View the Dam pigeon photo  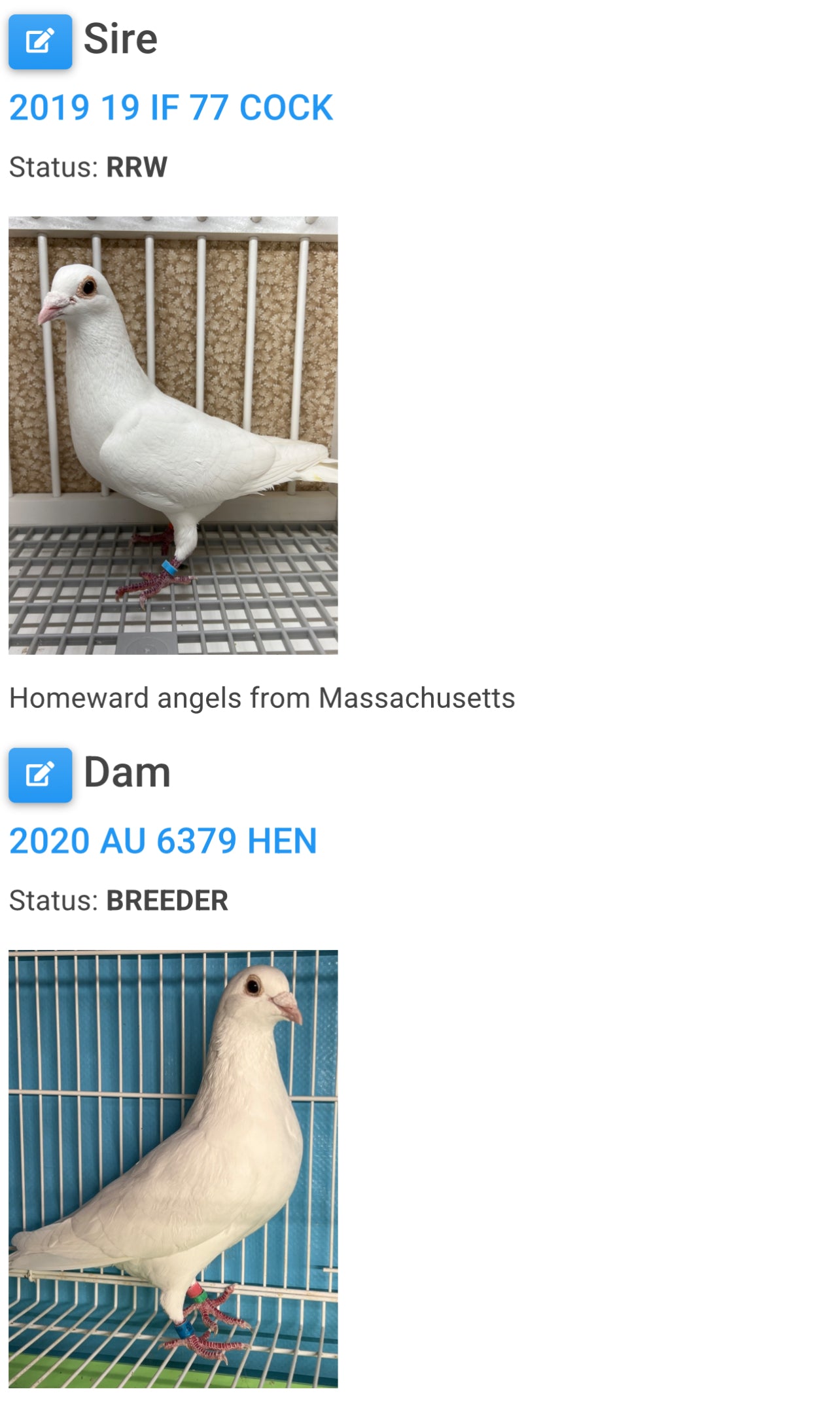(x=173, y=1168)
